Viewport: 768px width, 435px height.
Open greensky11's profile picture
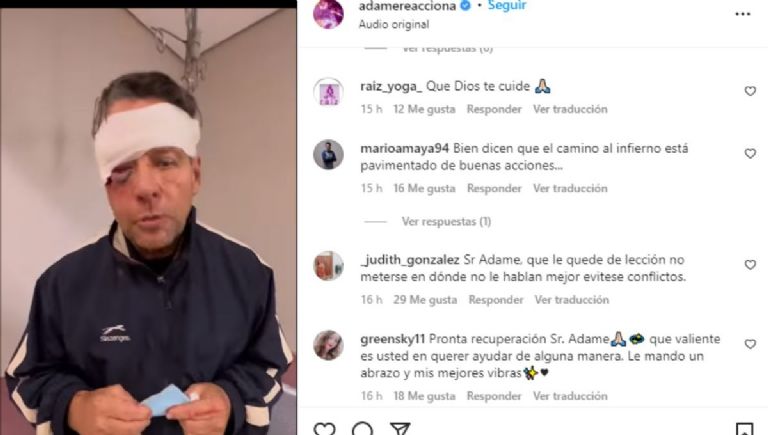[x=328, y=345]
